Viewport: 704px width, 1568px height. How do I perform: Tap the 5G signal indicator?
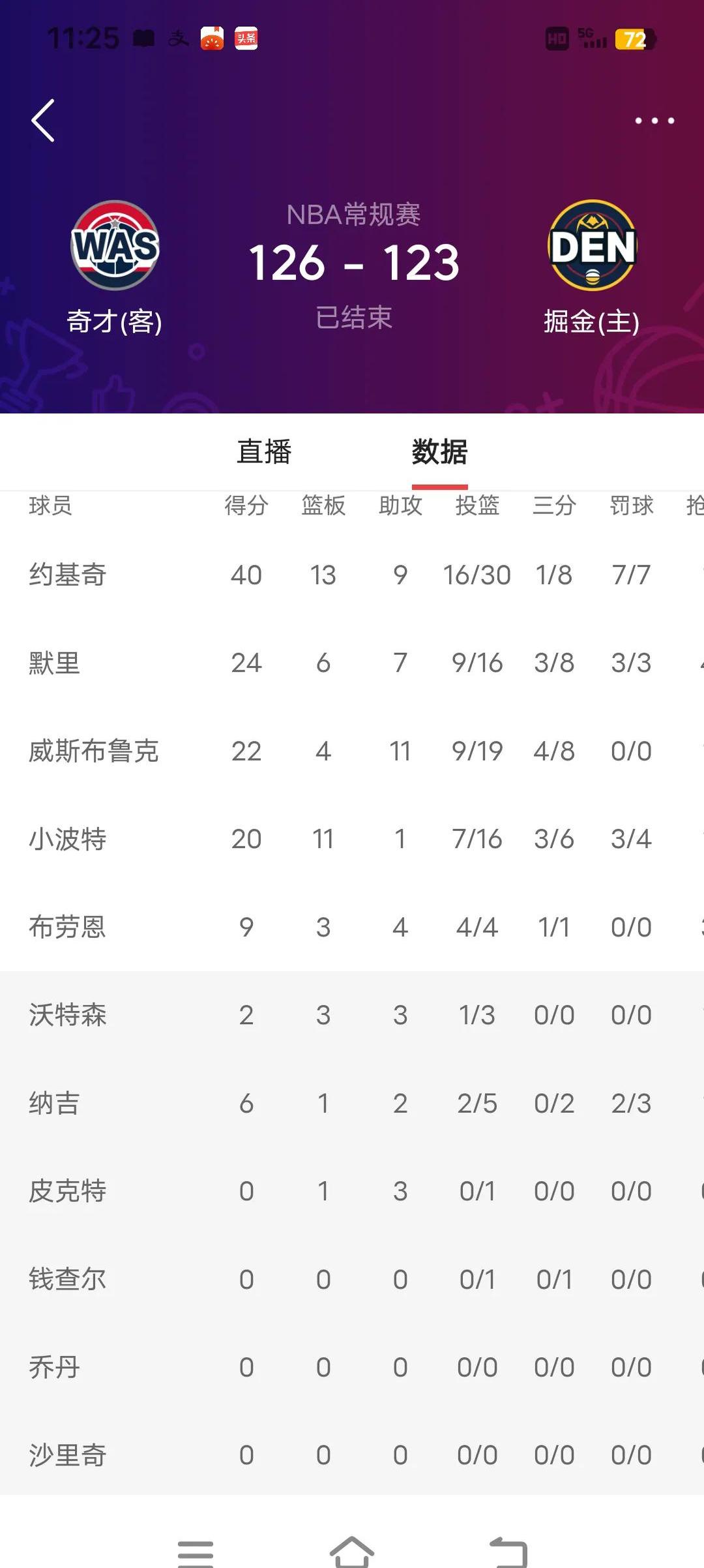click(x=590, y=38)
